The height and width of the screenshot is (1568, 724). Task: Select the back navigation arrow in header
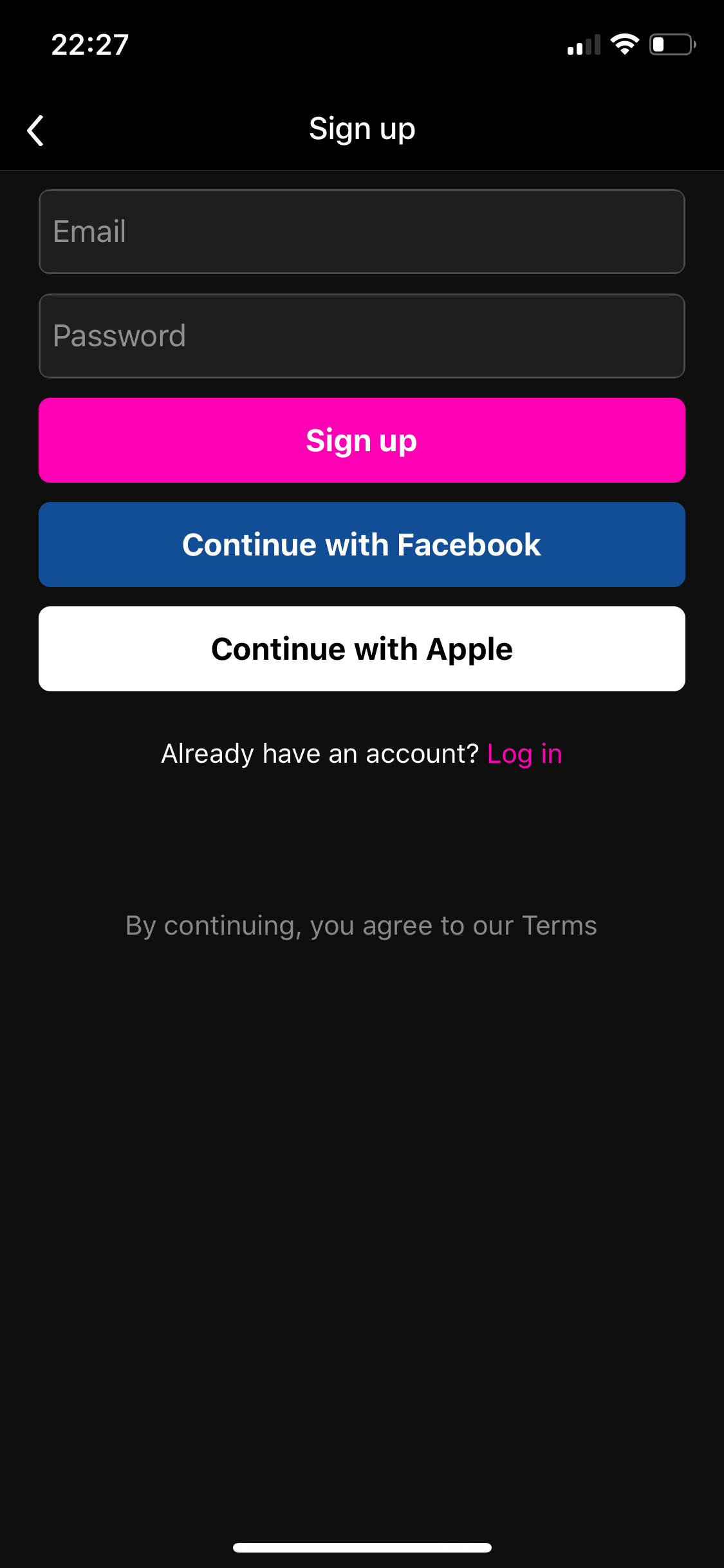coord(36,130)
